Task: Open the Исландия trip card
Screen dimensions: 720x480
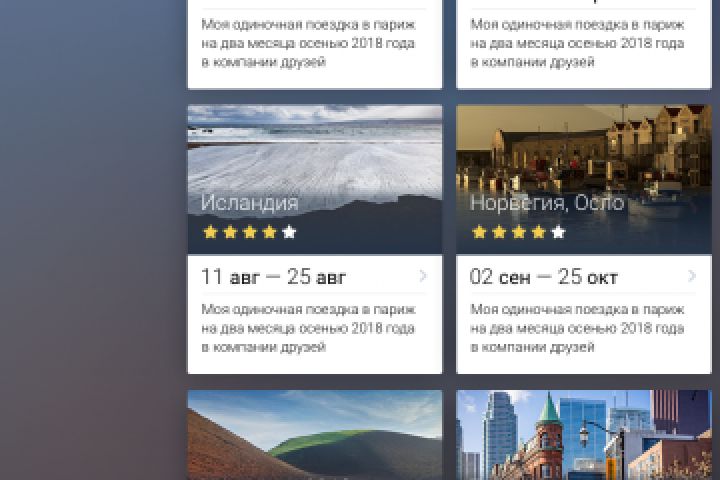Action: pyautogui.click(x=314, y=178)
